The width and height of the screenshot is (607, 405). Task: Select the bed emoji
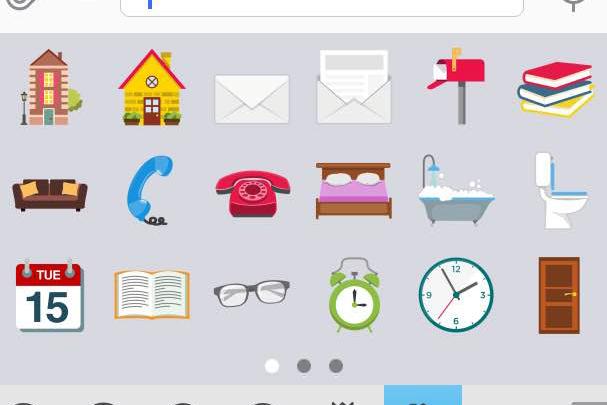[353, 190]
